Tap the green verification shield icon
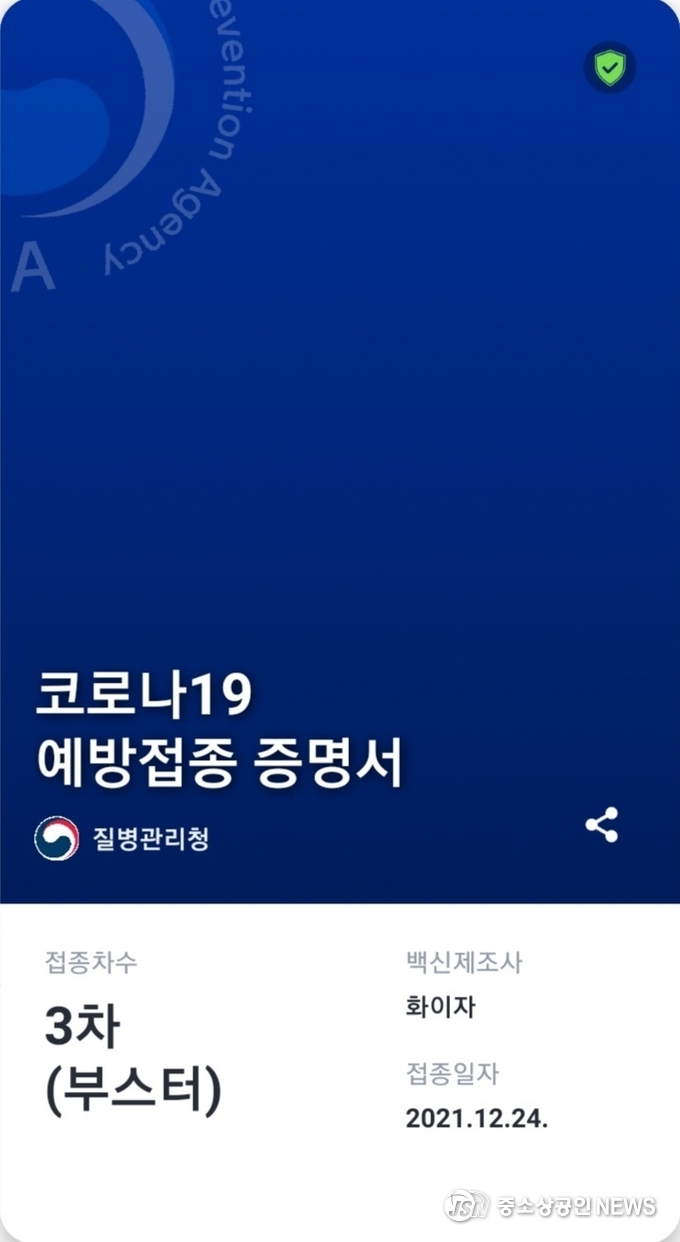 point(609,68)
